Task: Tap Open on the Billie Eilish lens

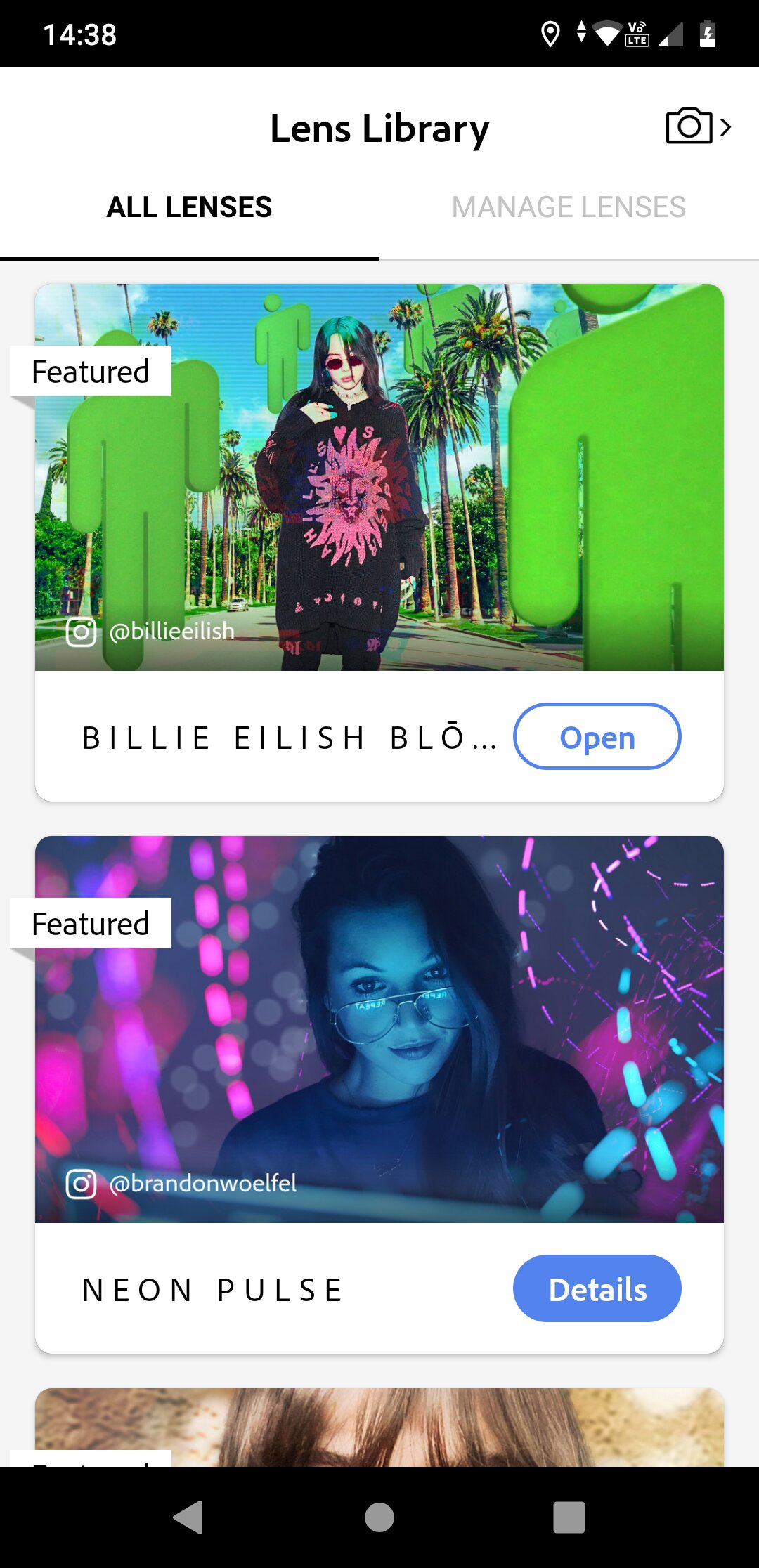Action: point(597,737)
